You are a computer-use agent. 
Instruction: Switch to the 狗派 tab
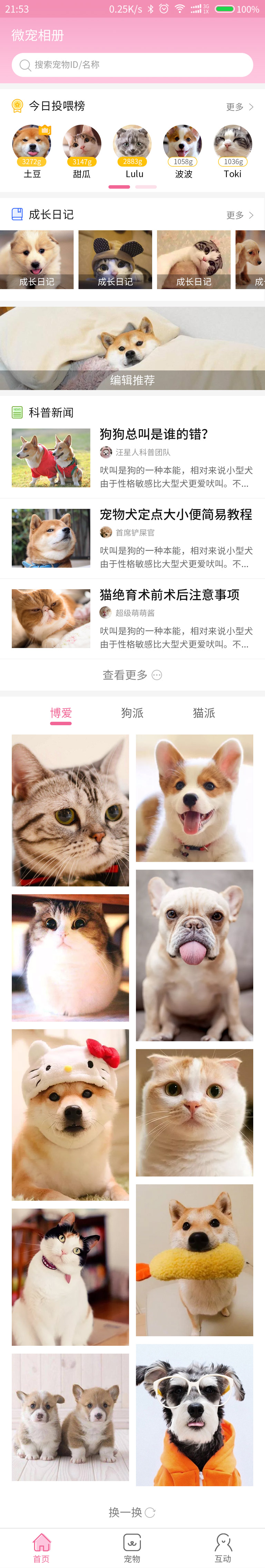click(x=132, y=713)
